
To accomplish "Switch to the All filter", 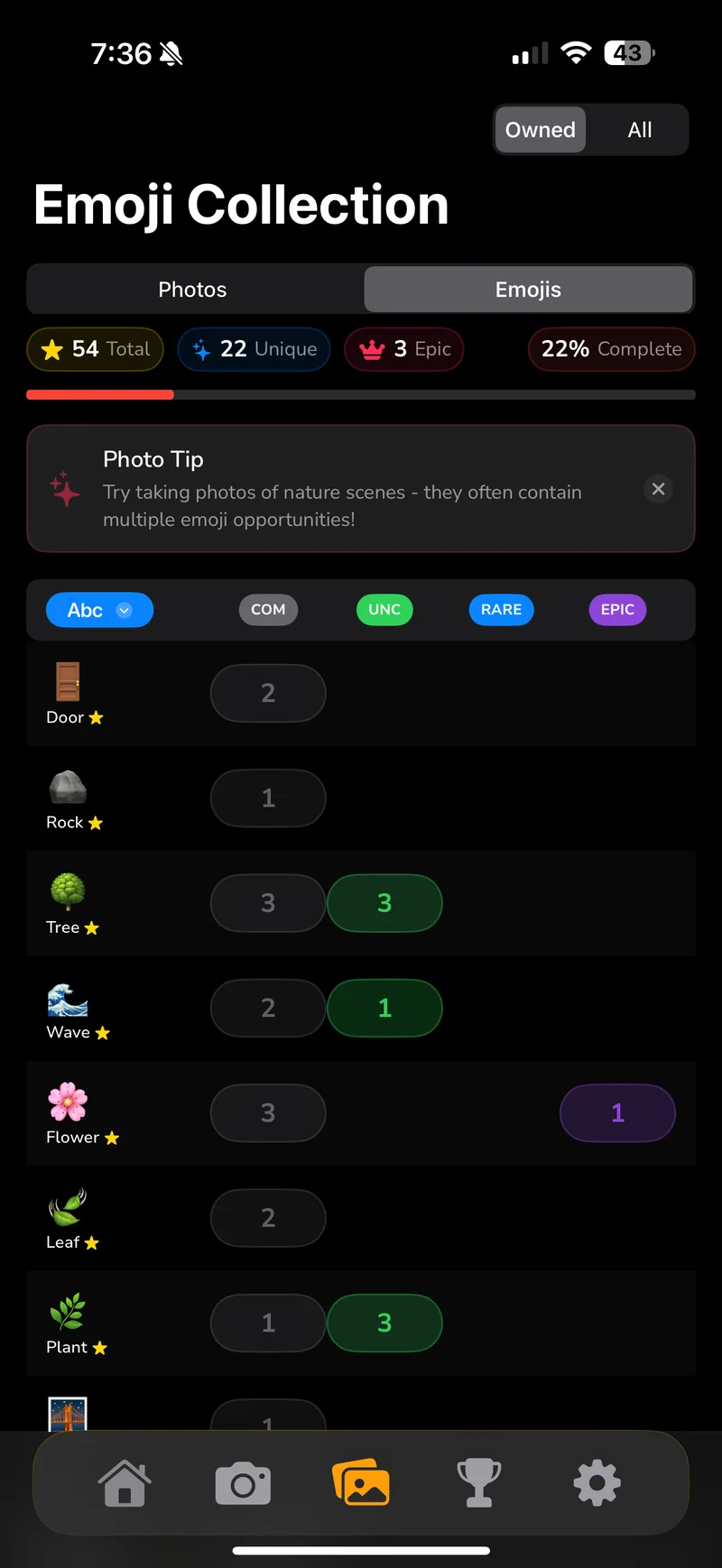I will click(639, 129).
